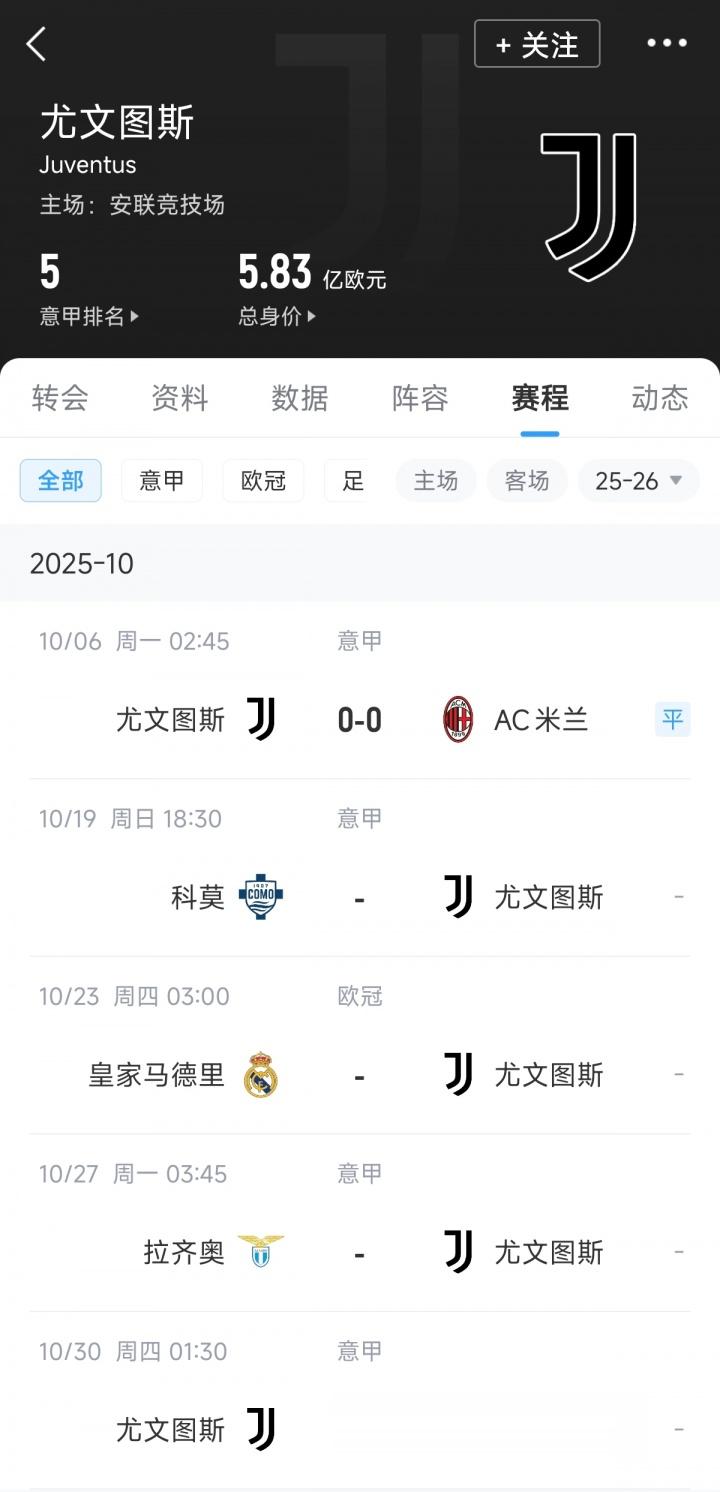Open the Juventus vs AC米兰 match
The height and width of the screenshot is (1492, 720).
360,719
